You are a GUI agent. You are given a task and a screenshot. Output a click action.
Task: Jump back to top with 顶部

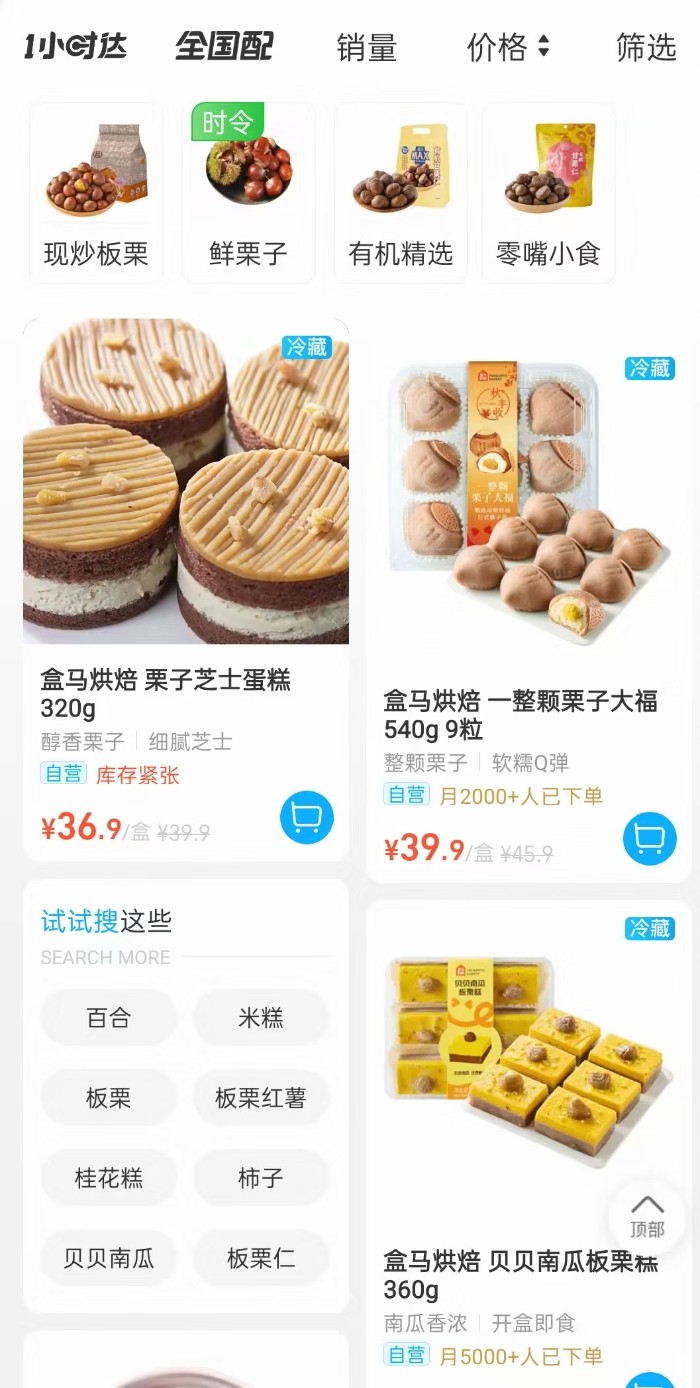tap(647, 1216)
